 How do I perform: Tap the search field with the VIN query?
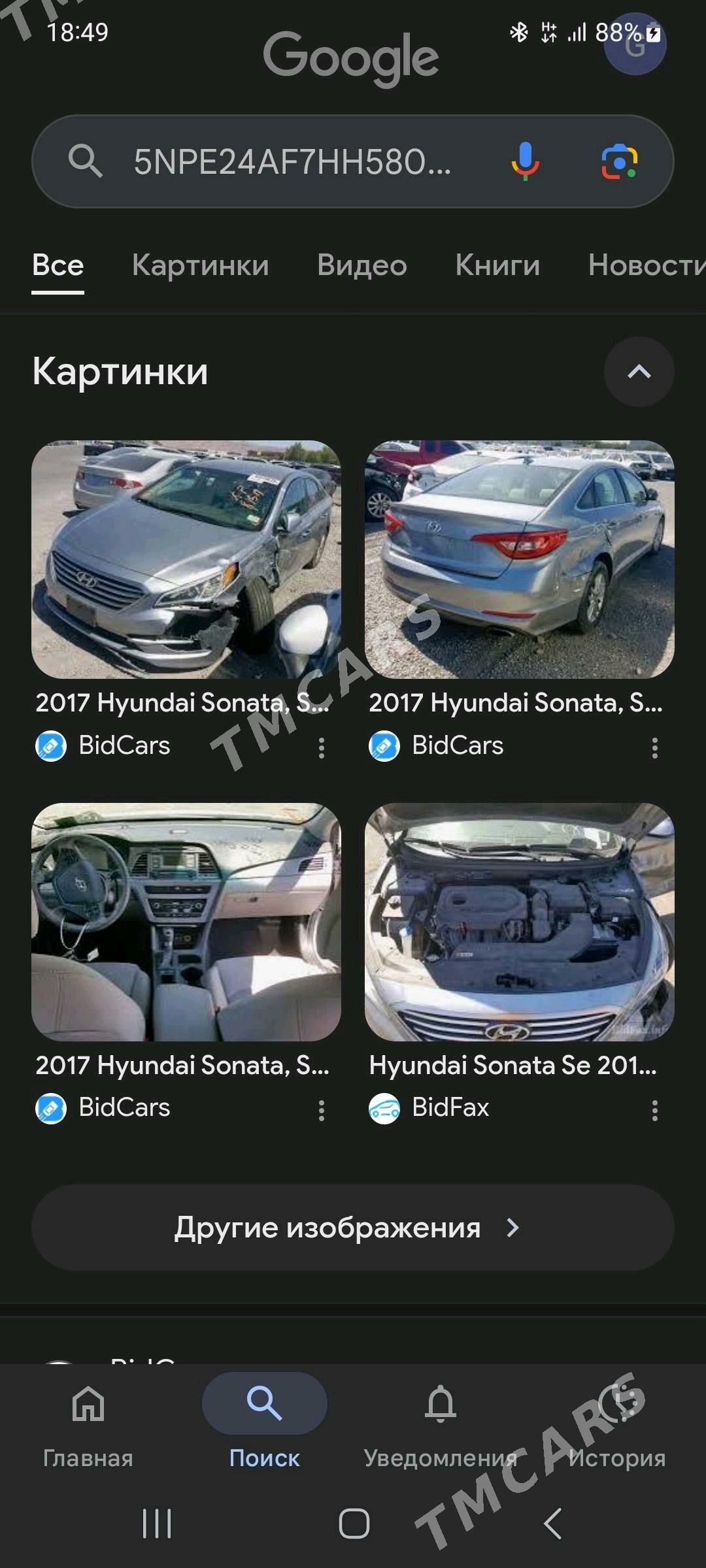(353, 161)
